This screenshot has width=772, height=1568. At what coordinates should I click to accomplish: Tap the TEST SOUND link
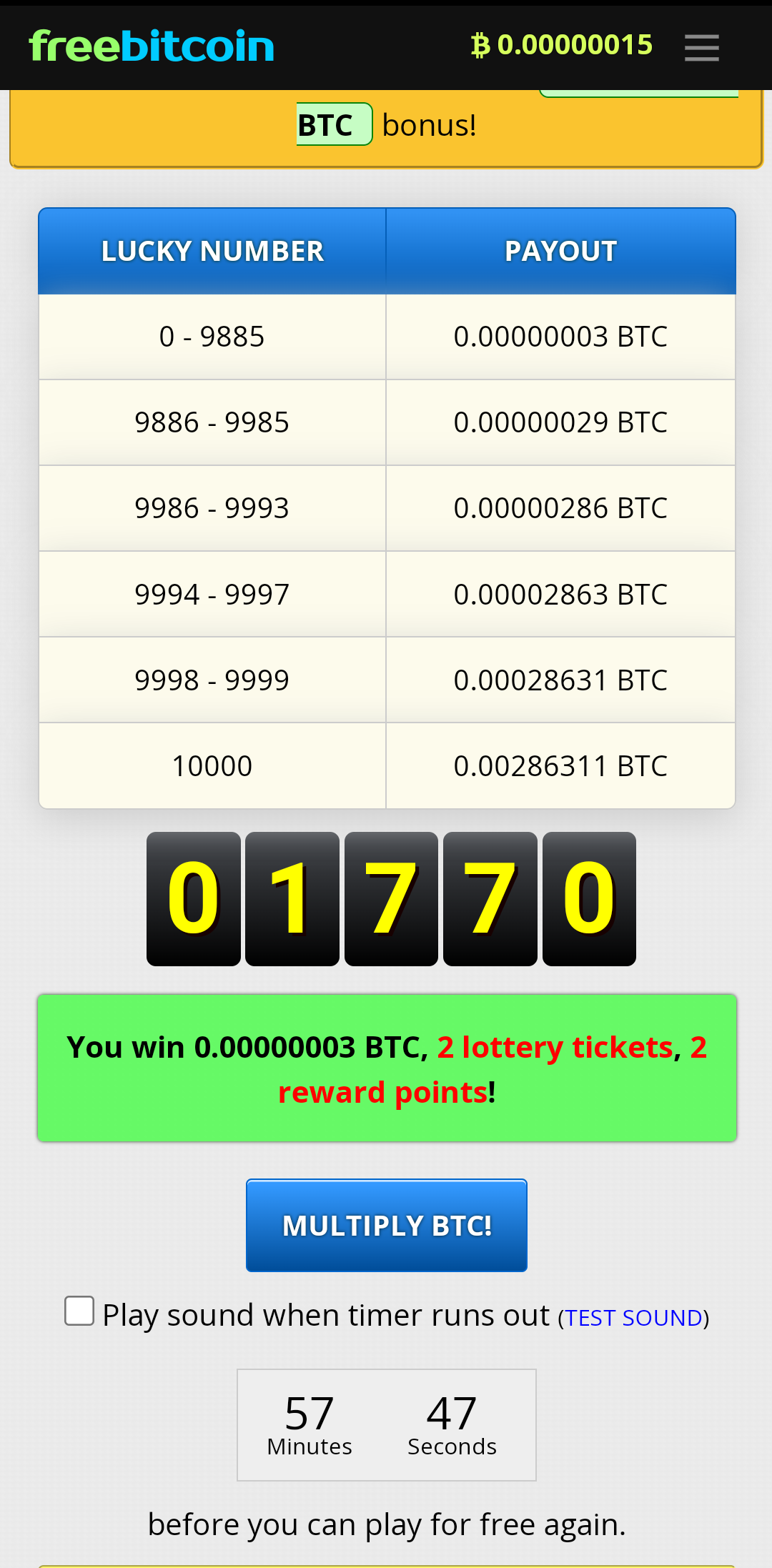coord(633,1317)
